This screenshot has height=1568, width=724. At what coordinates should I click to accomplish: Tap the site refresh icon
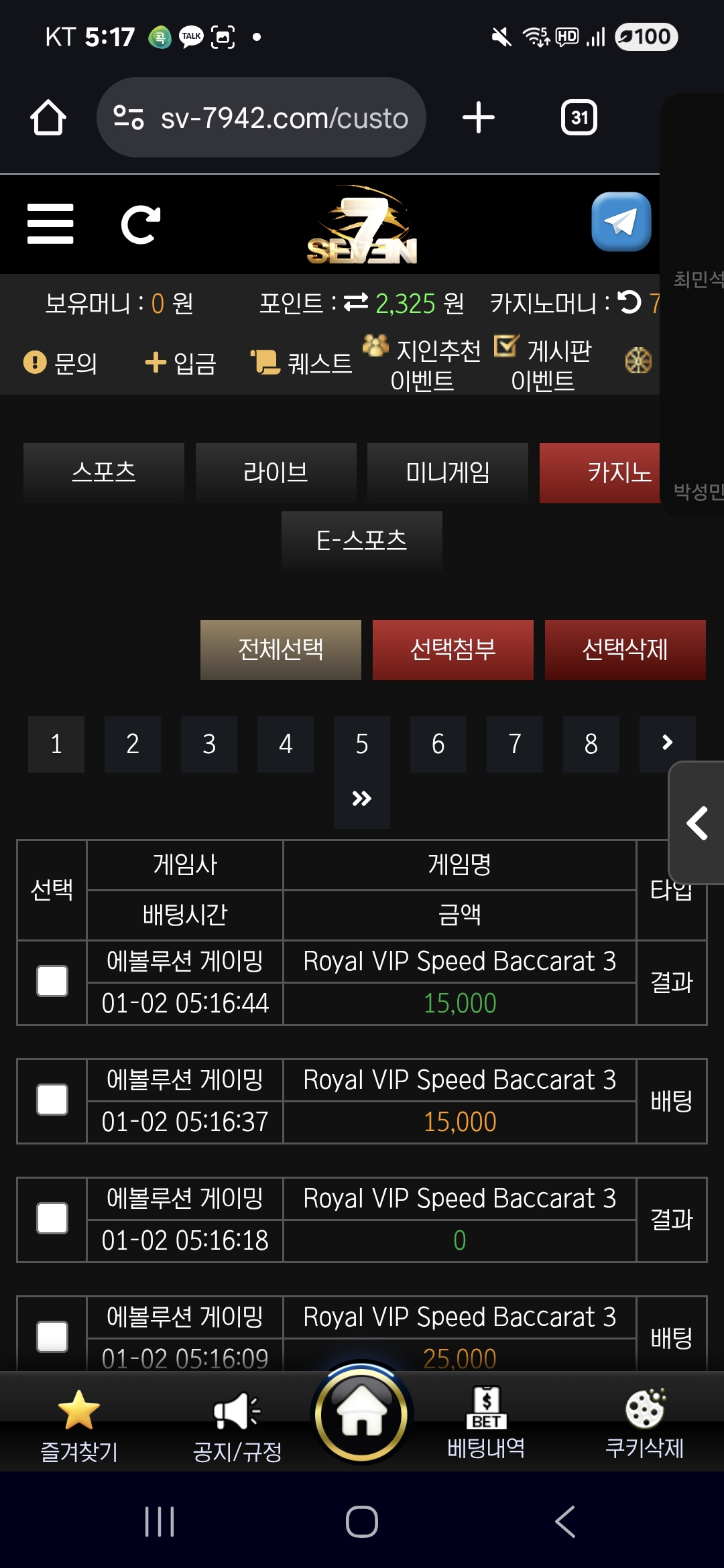tap(141, 224)
